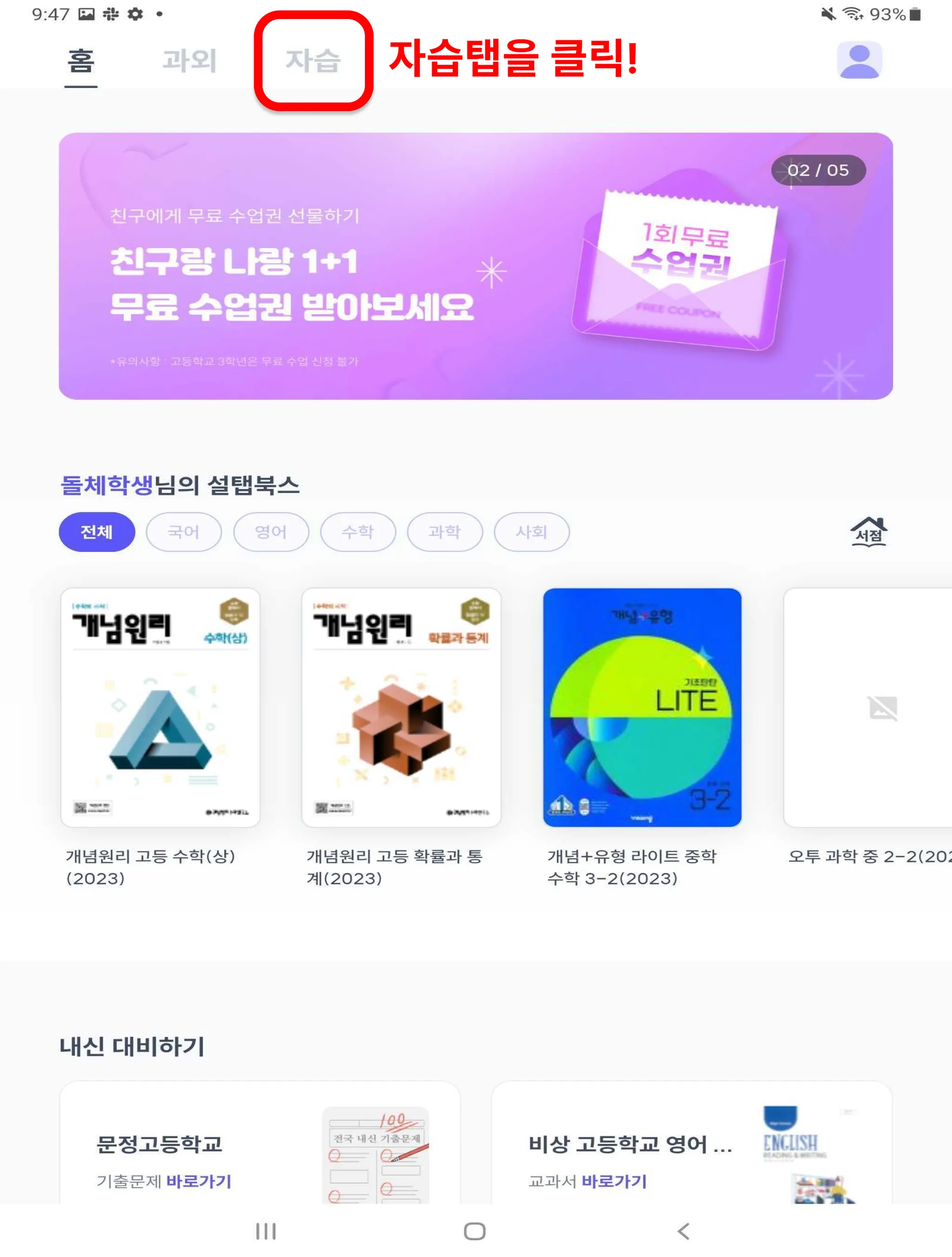
Task: Select the 전체 filter chip
Action: (97, 532)
